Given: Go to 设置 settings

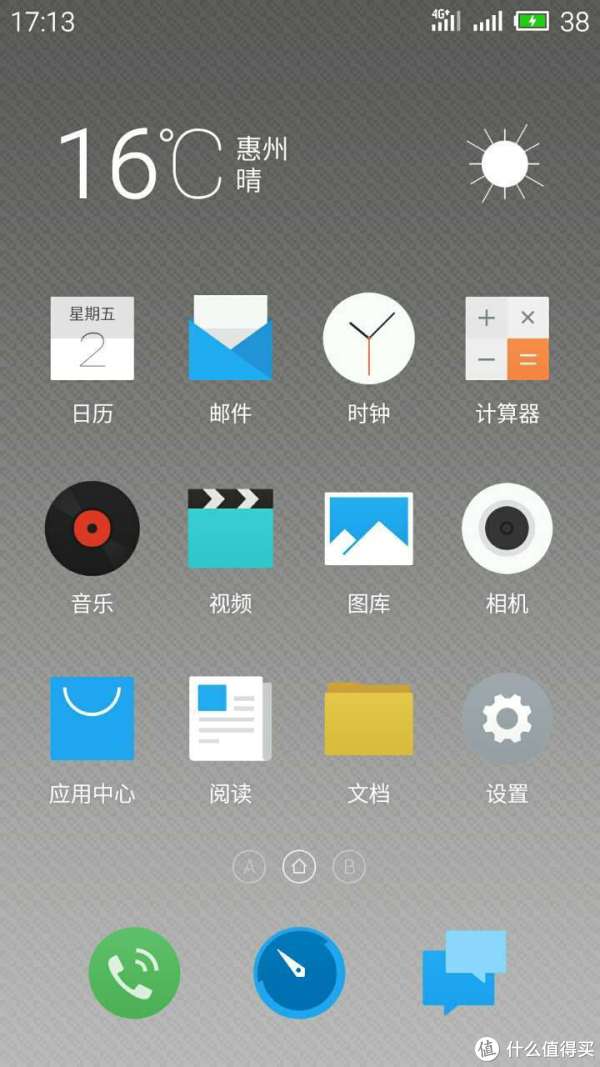Looking at the screenshot, I should (x=507, y=718).
